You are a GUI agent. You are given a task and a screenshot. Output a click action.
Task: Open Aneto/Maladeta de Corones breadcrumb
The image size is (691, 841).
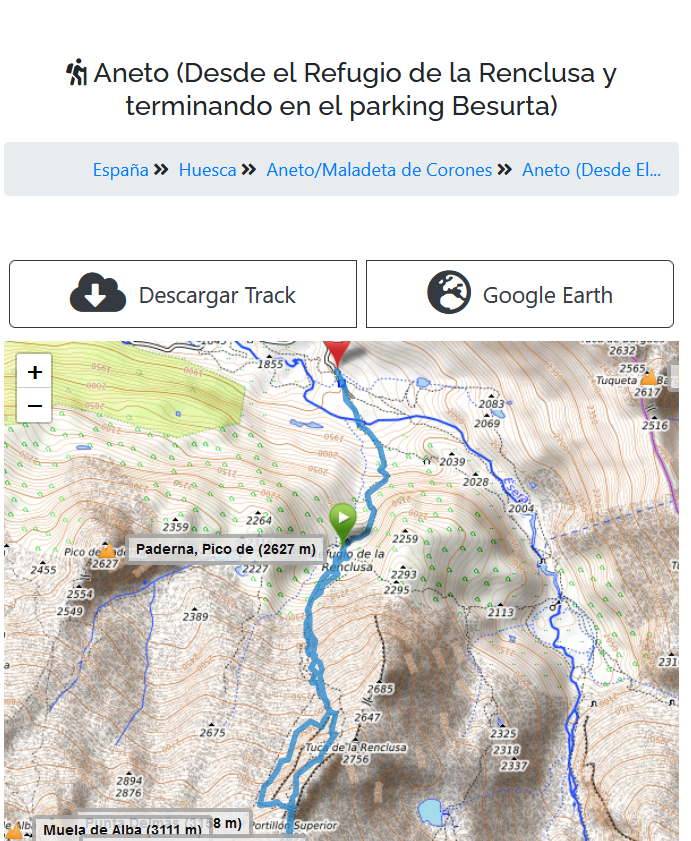(x=379, y=170)
